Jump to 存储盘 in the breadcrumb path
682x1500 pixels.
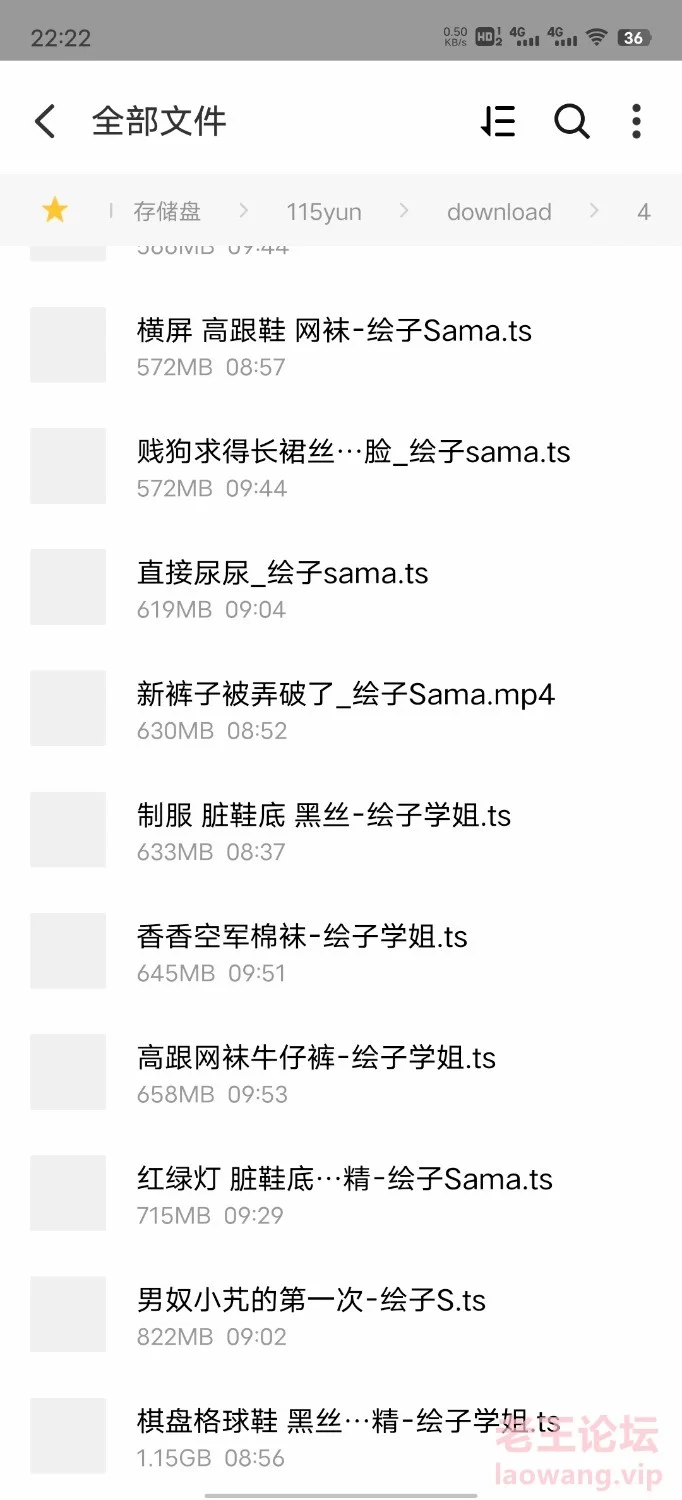click(x=167, y=211)
